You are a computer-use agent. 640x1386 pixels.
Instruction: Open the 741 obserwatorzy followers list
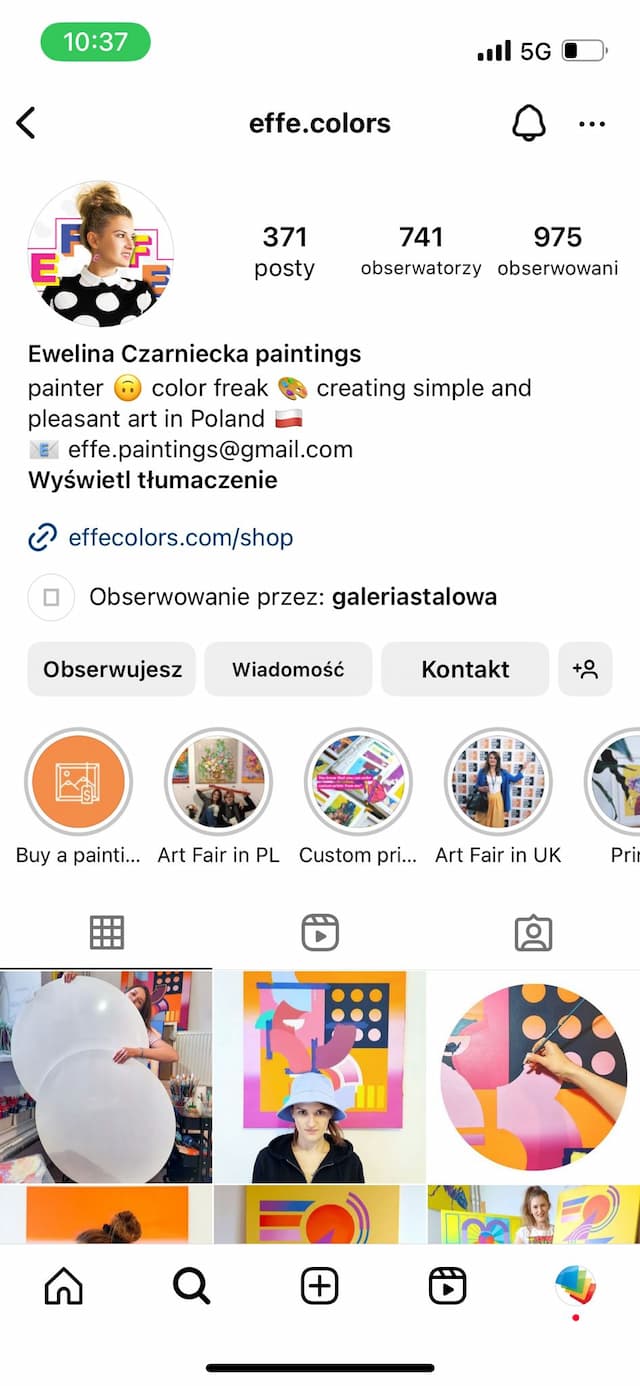click(420, 250)
